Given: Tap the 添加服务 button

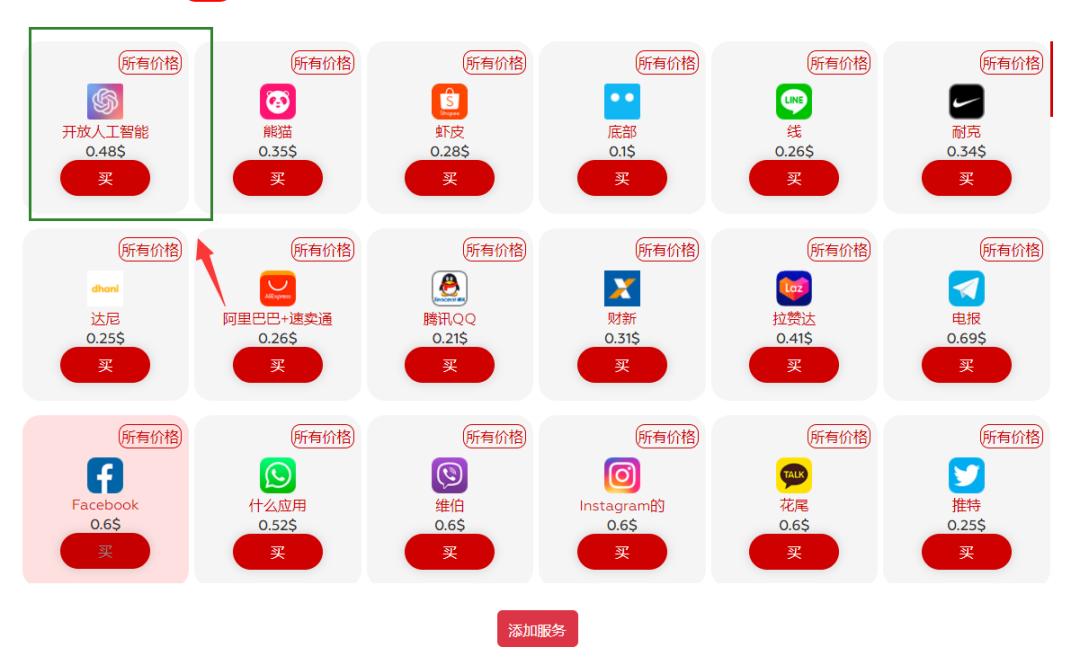Looking at the screenshot, I should point(537,630).
